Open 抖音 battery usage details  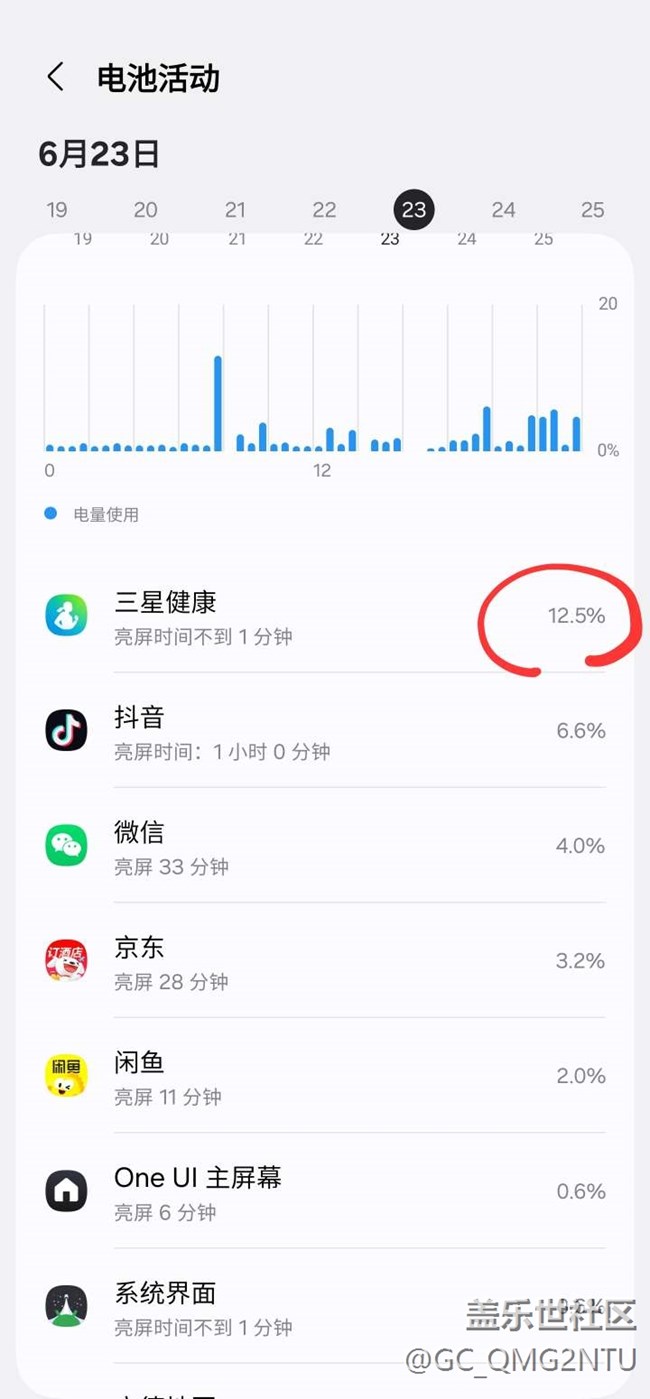pos(325,731)
